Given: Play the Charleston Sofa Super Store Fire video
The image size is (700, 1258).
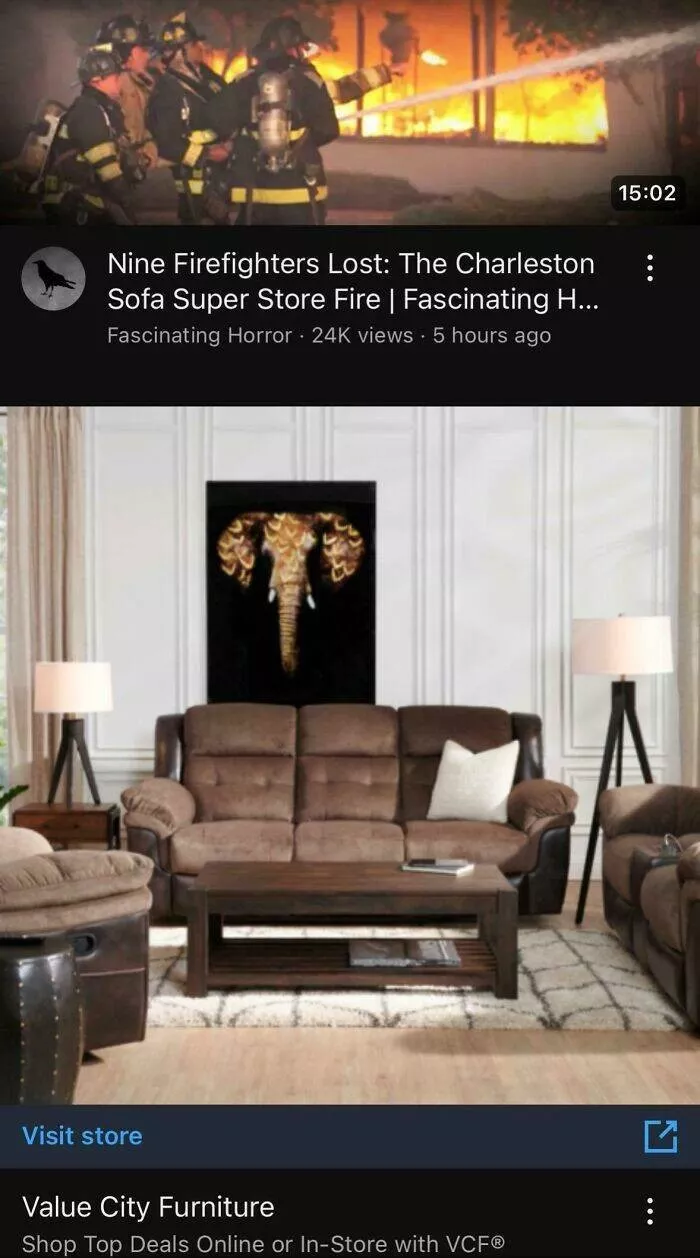Looking at the screenshot, I should pyautogui.click(x=350, y=110).
